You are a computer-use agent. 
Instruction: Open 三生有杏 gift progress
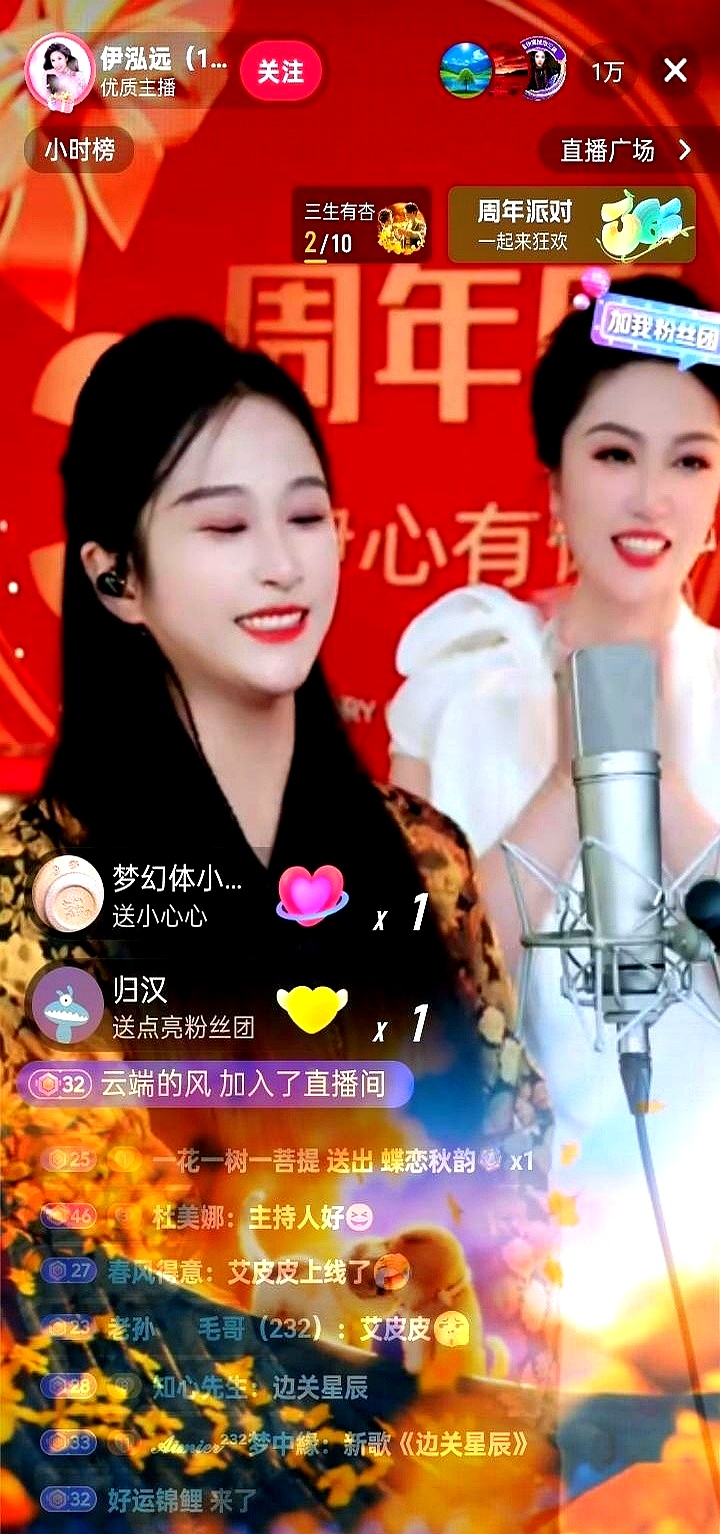click(360, 225)
